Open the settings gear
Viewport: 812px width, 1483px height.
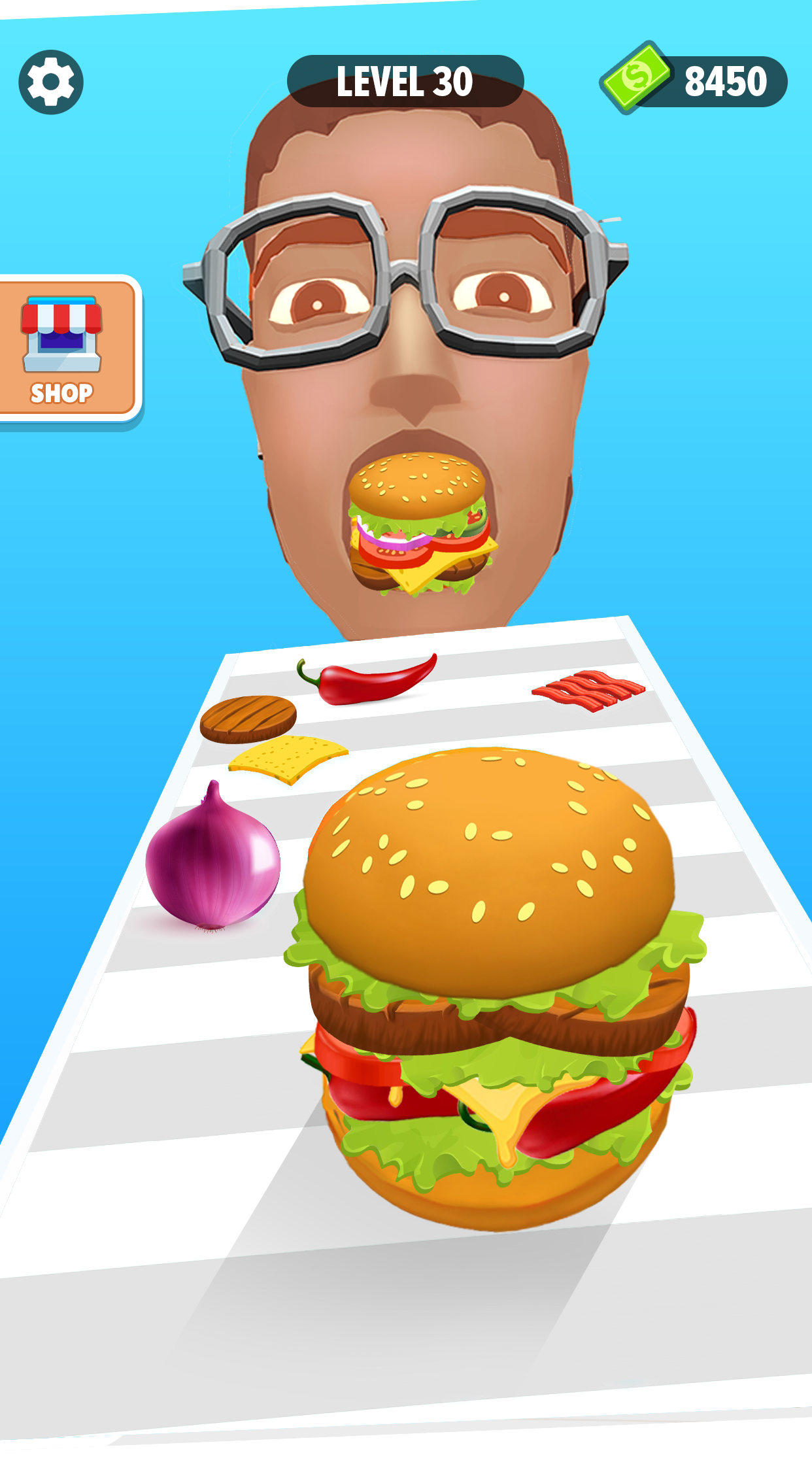click(51, 82)
